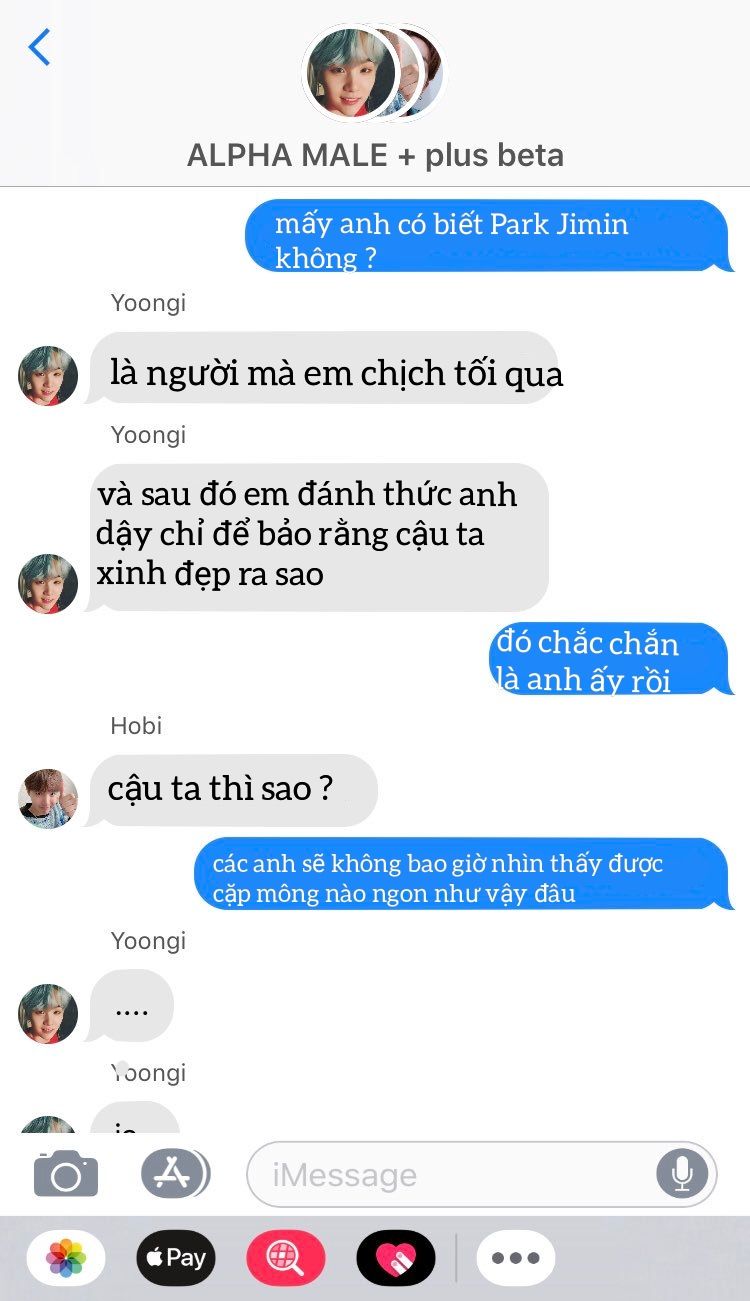Open the camera to take a photo

point(66,1173)
